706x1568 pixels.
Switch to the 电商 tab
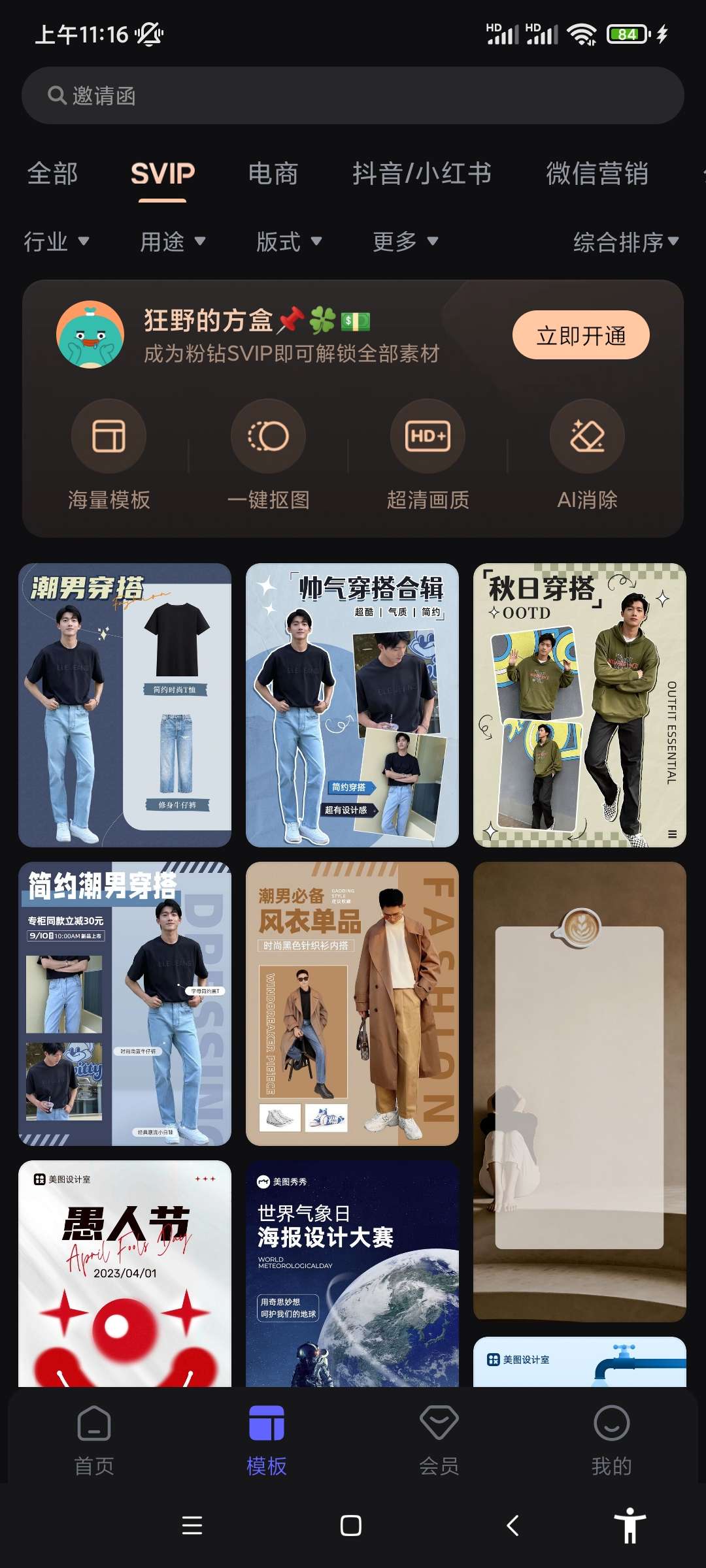[x=273, y=174]
